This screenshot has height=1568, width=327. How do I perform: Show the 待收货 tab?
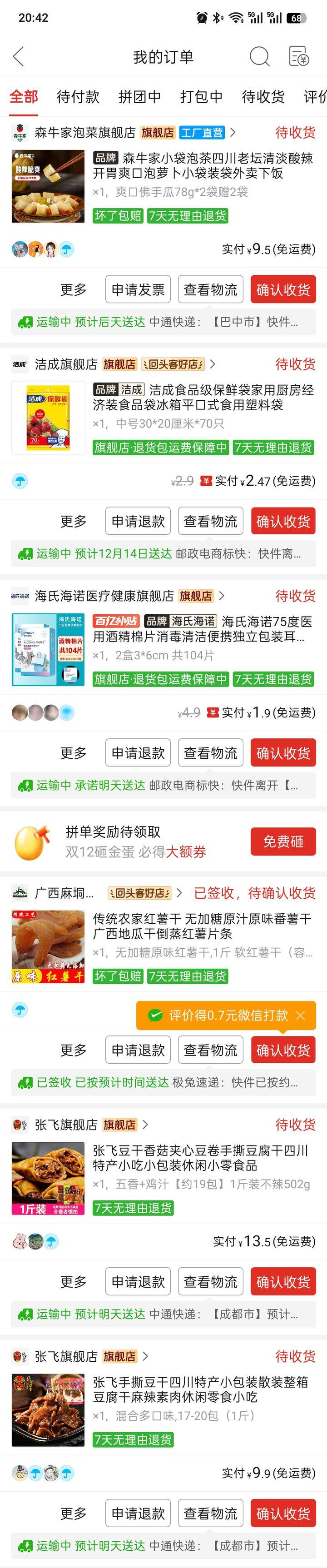point(263,97)
